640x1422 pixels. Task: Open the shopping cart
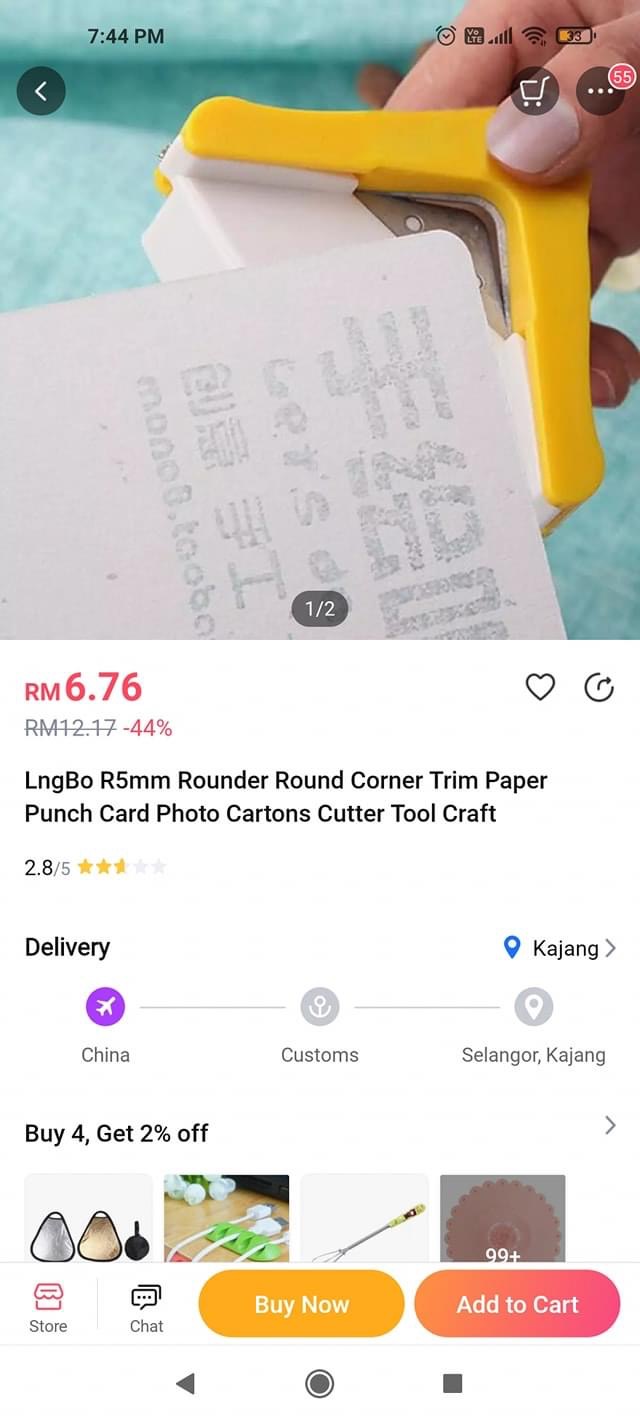click(x=534, y=92)
